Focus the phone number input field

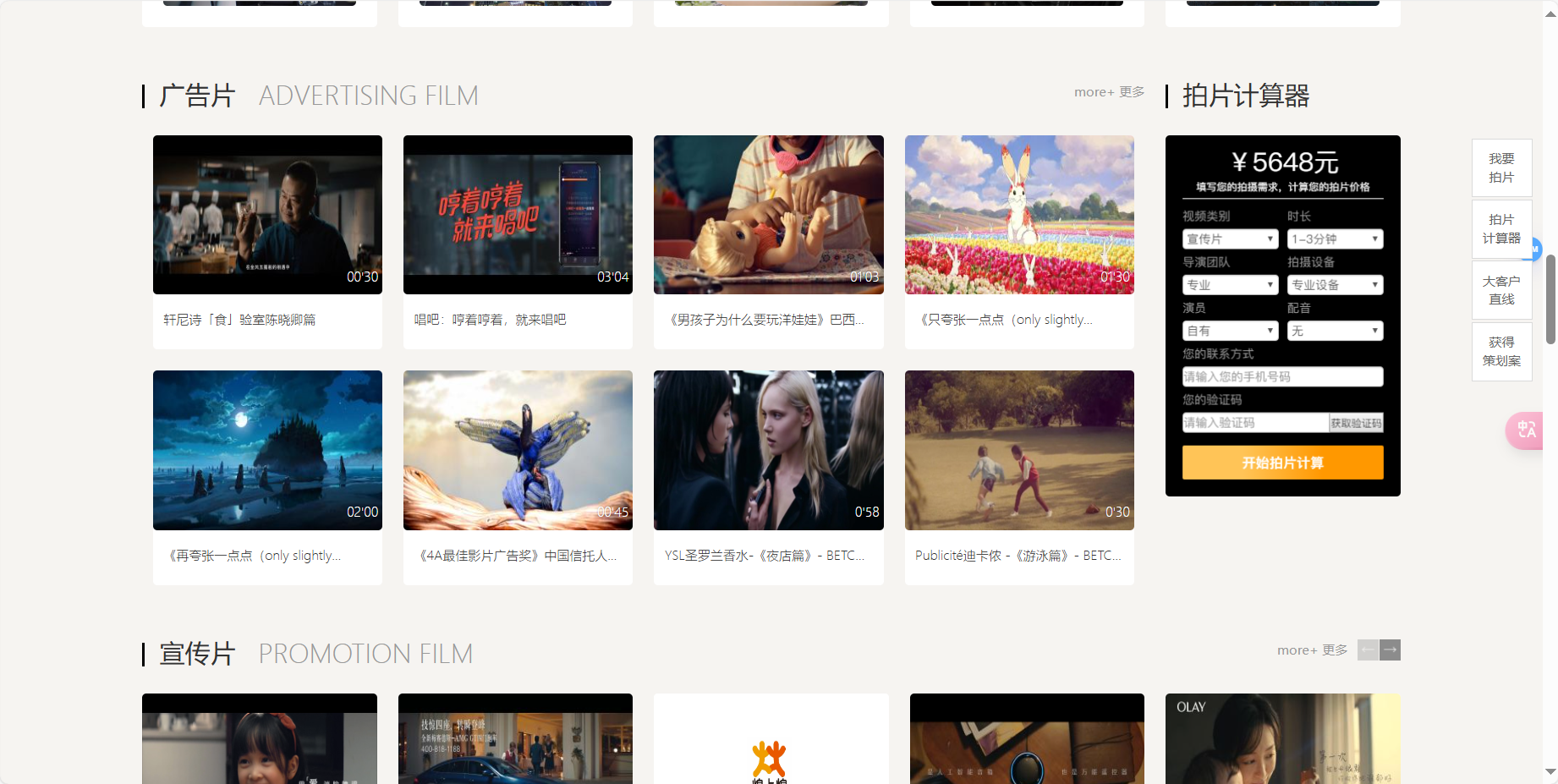[1282, 376]
